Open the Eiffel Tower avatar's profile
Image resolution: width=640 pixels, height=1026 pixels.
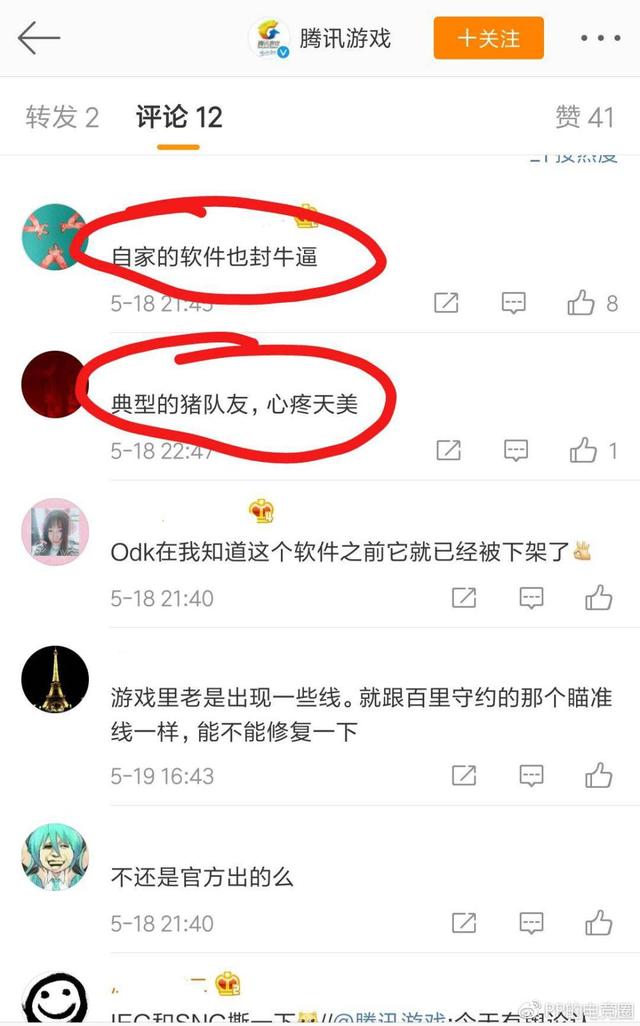55,680
